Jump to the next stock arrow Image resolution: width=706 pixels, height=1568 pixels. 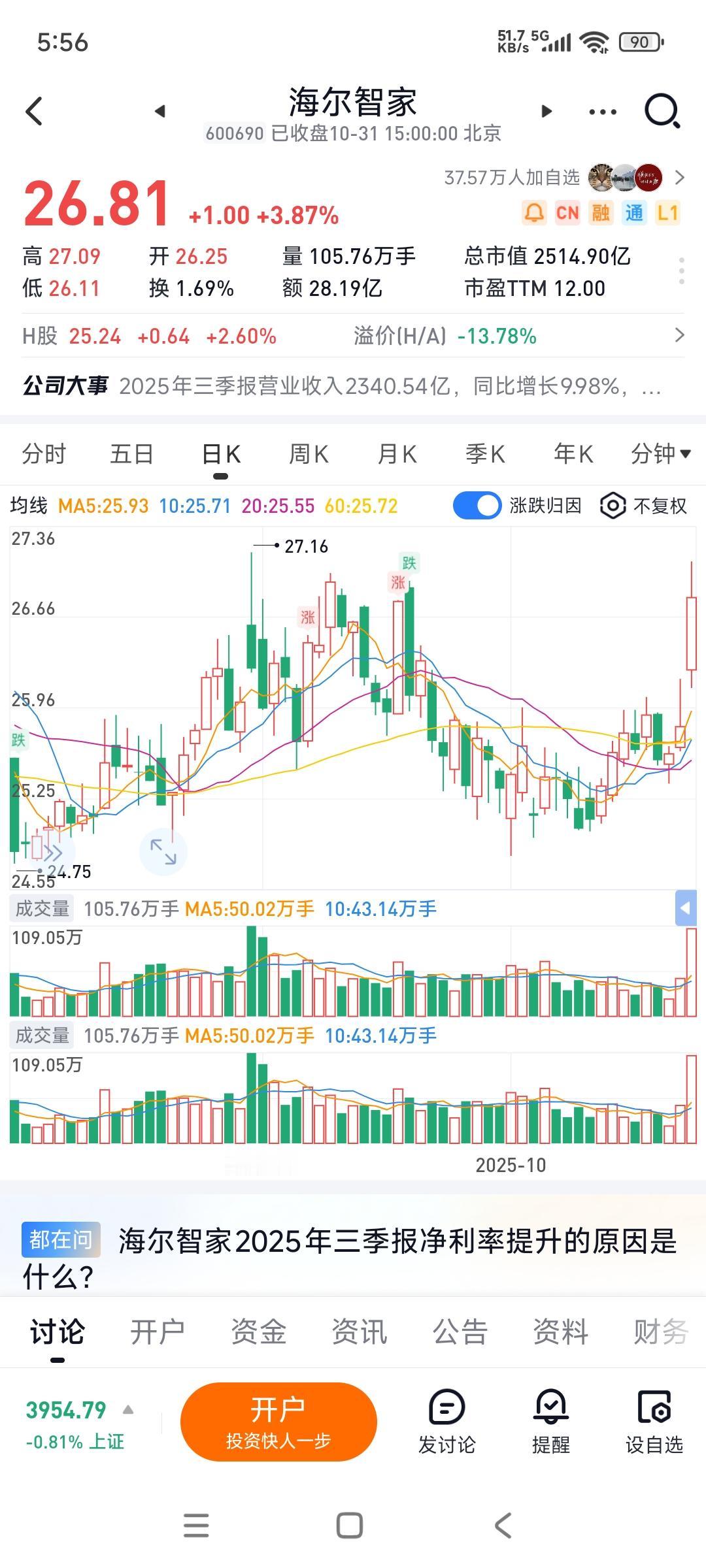546,112
